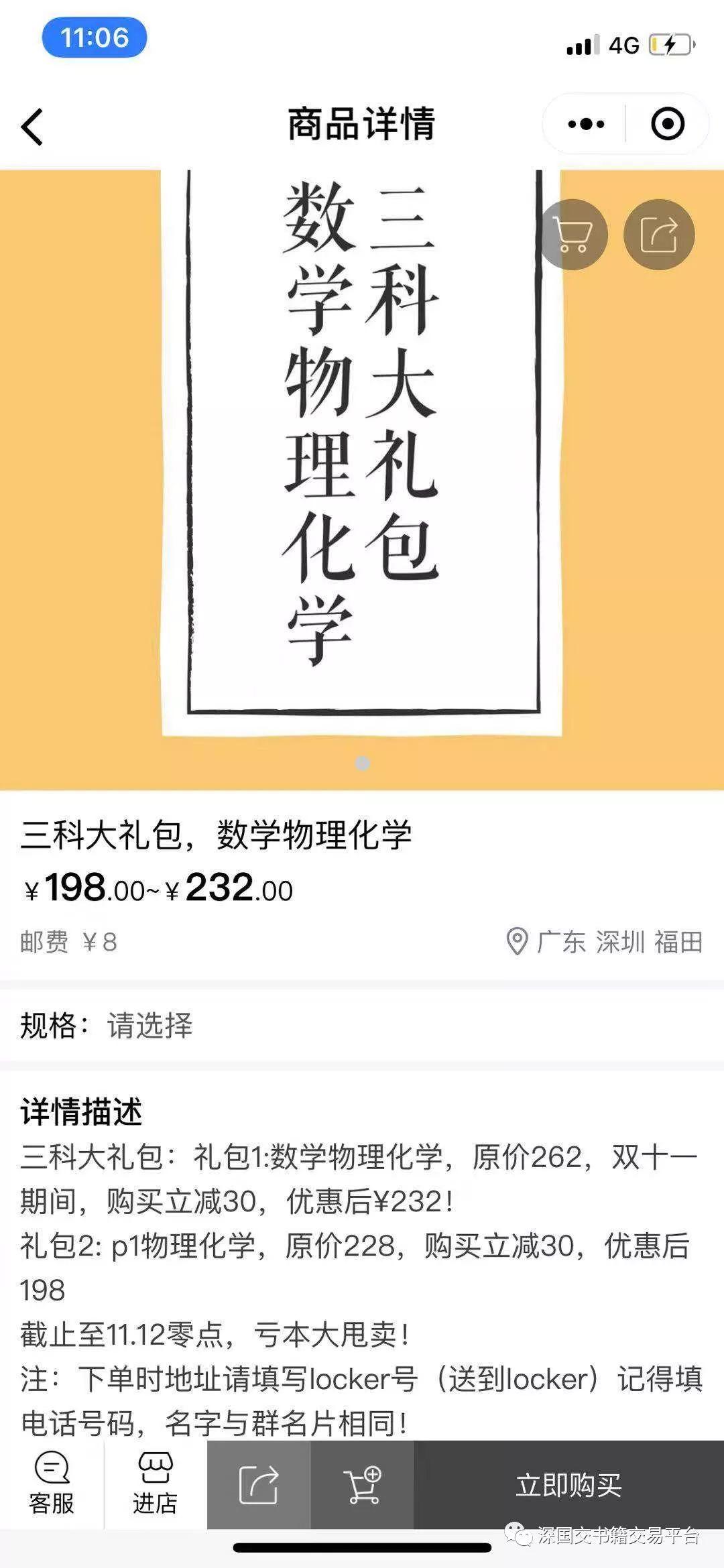Contact 客服 customer service
Image resolution: width=724 pixels, height=1568 pixels.
pos(52,1484)
